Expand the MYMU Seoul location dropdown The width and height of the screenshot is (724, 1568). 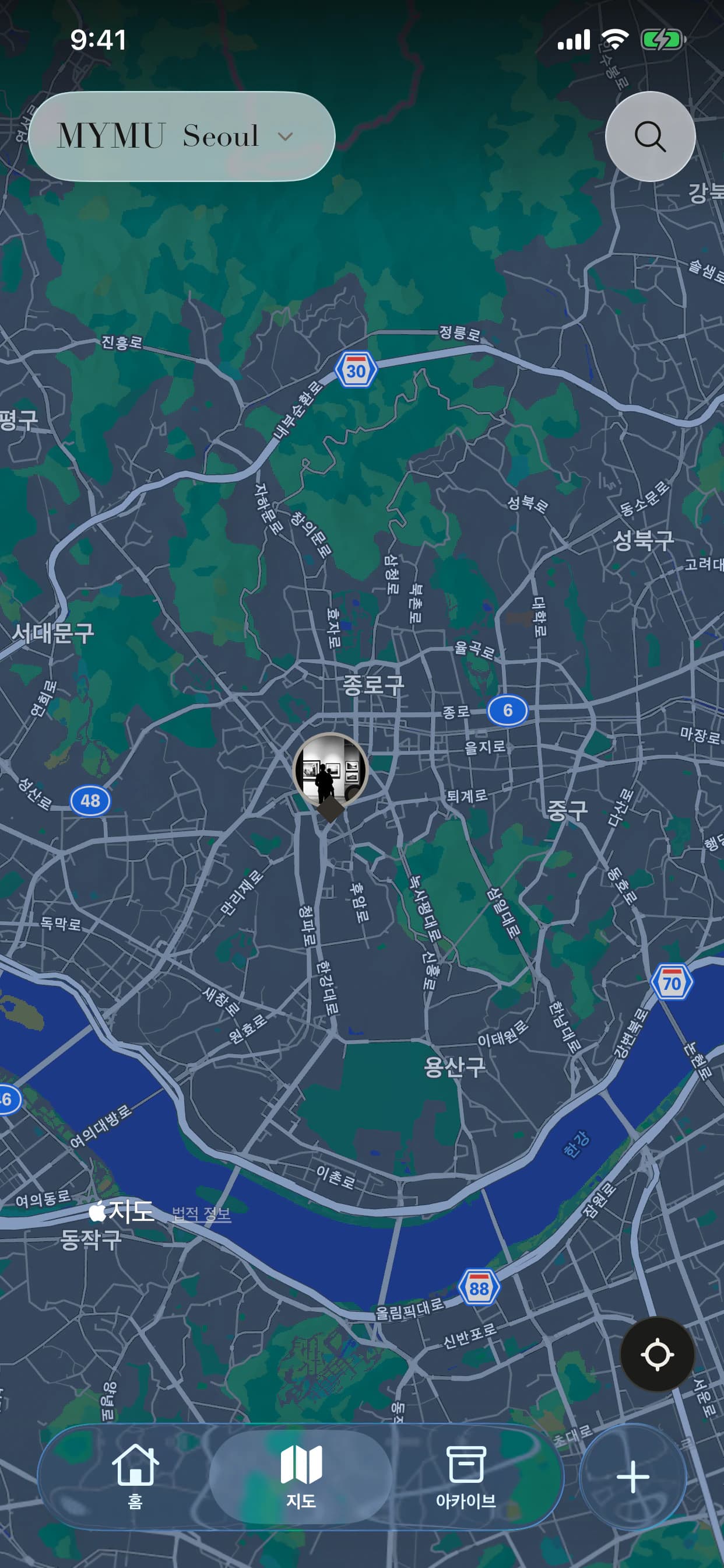point(181,136)
